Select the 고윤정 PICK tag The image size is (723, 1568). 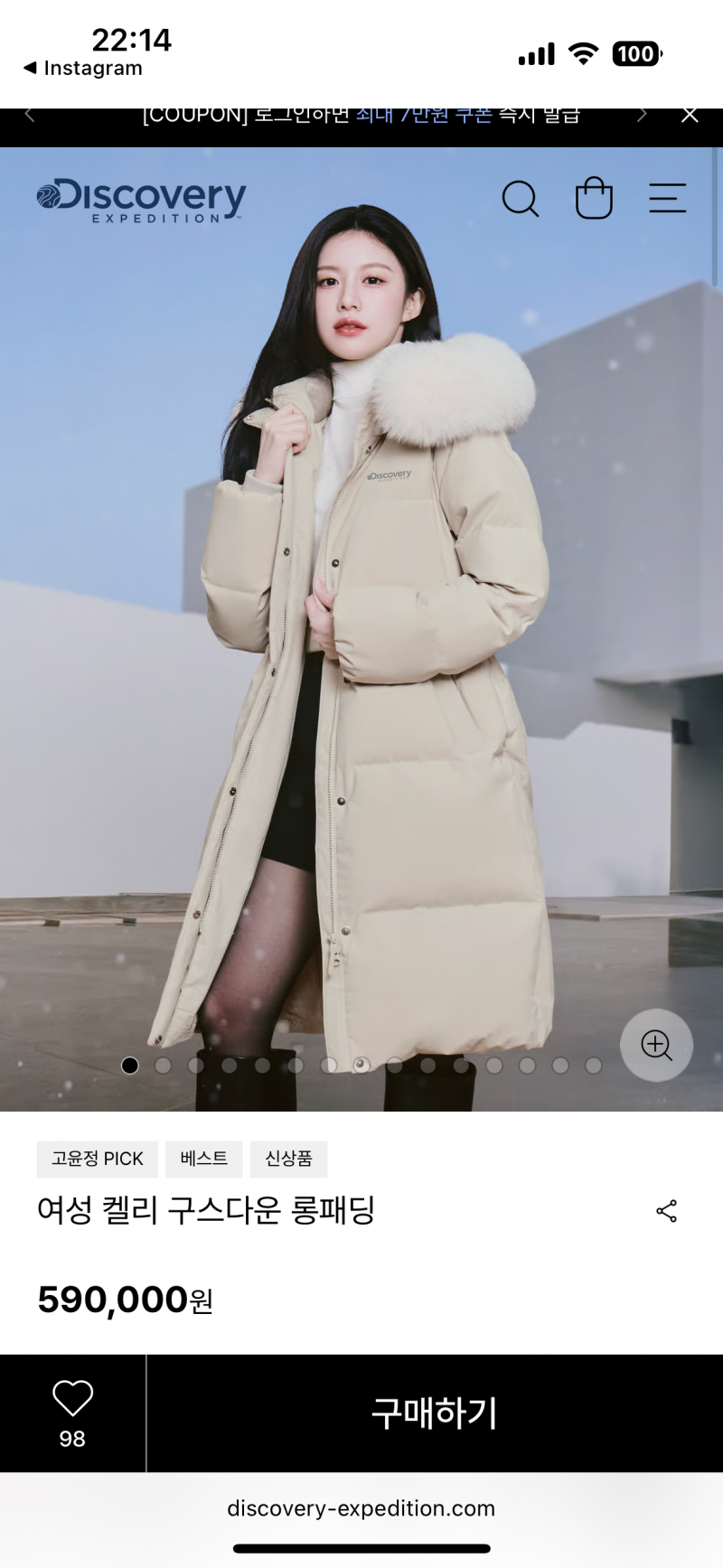pyautogui.click(x=98, y=1159)
